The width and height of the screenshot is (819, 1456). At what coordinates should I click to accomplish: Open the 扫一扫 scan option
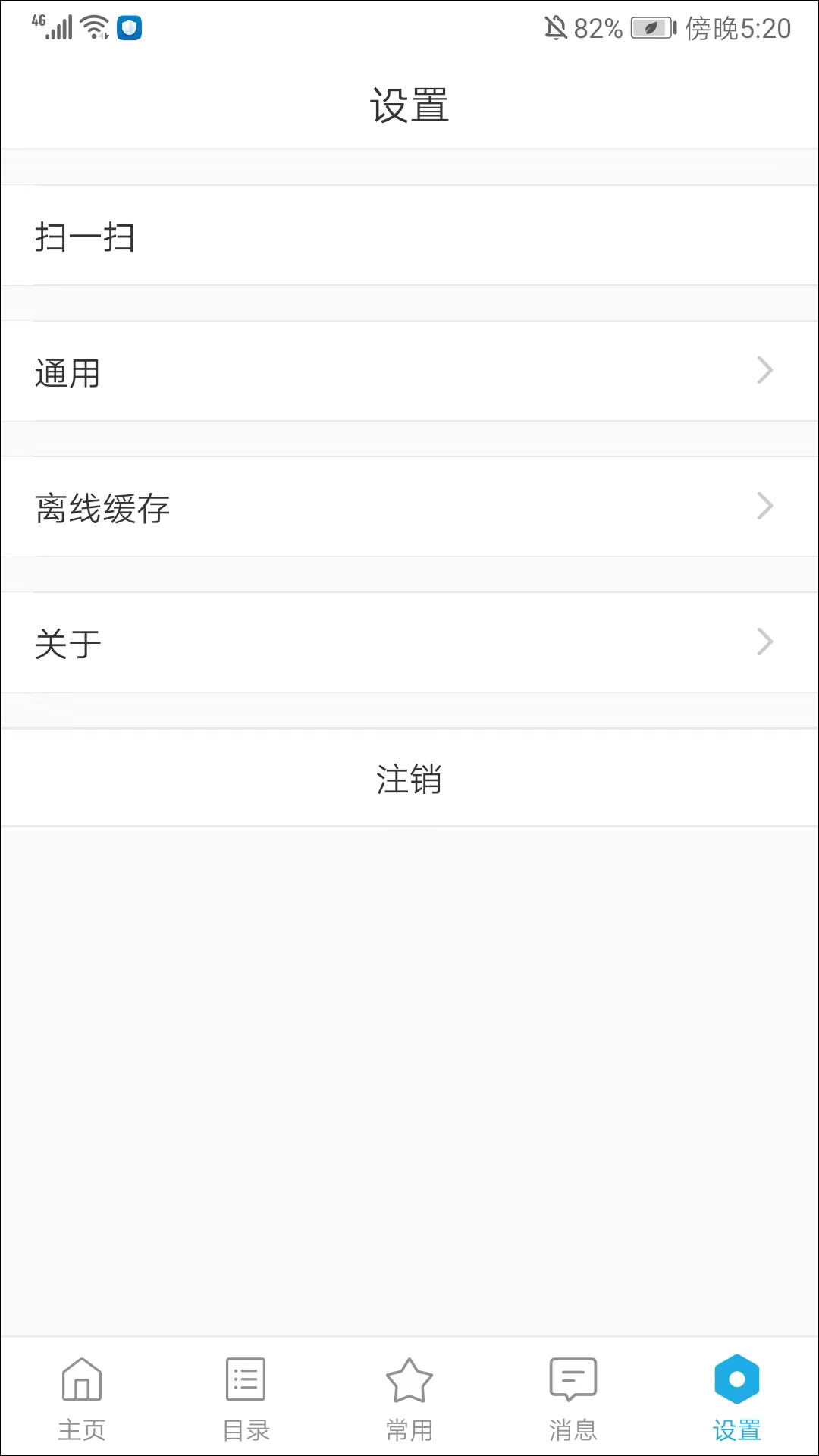point(409,236)
